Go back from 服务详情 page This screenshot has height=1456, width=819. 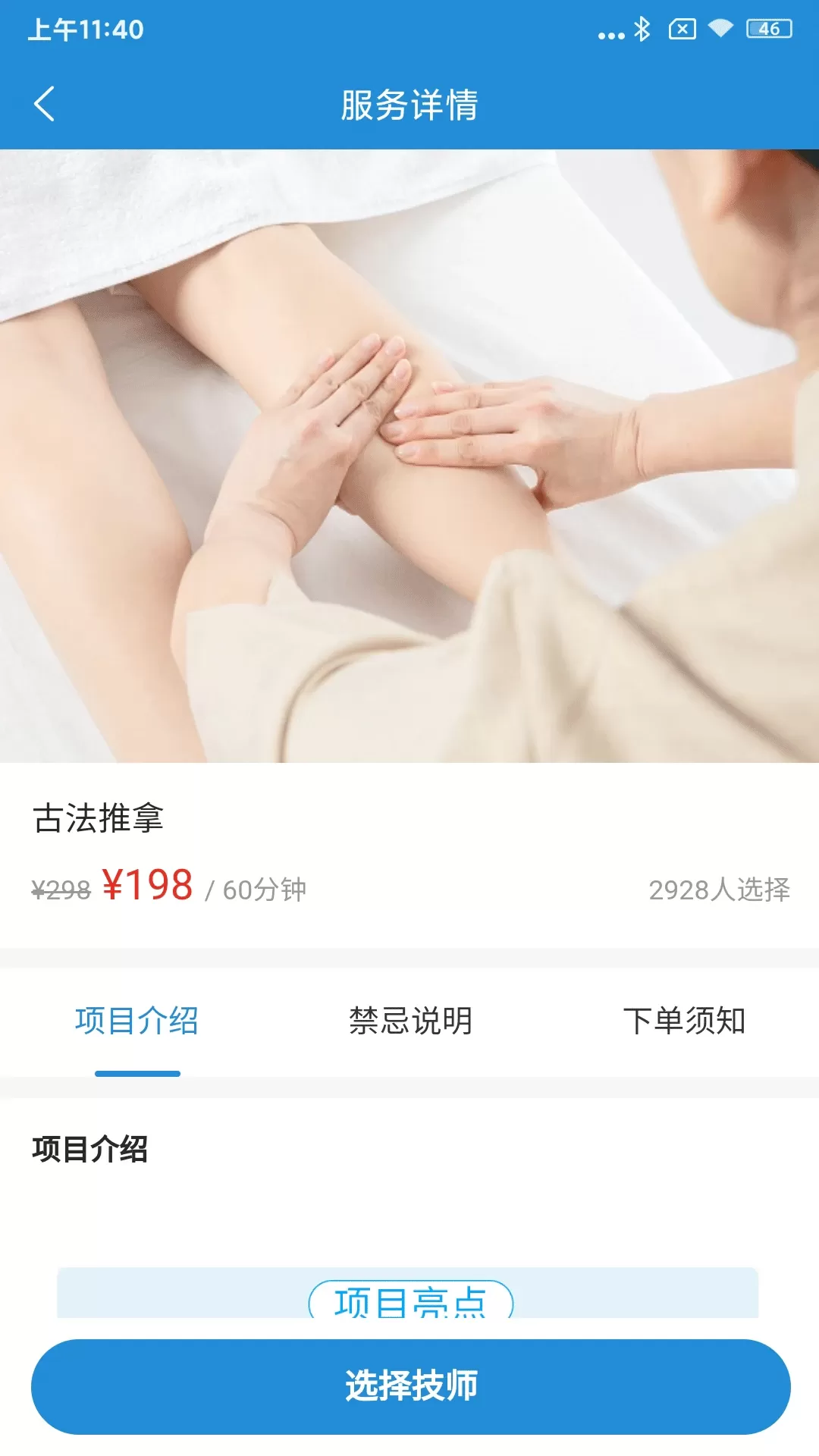point(45,104)
